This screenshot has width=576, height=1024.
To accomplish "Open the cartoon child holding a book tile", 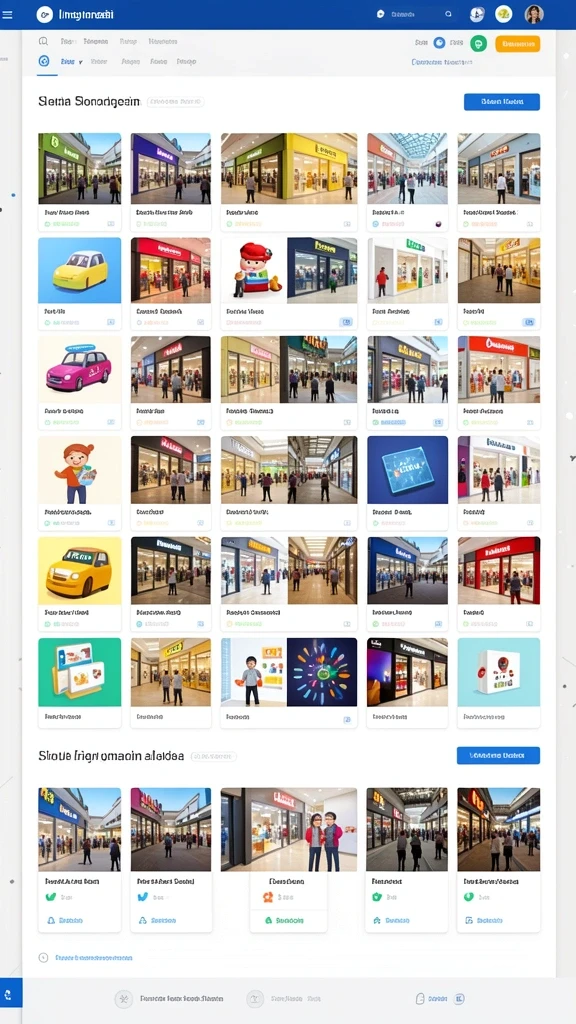I will click(80, 470).
